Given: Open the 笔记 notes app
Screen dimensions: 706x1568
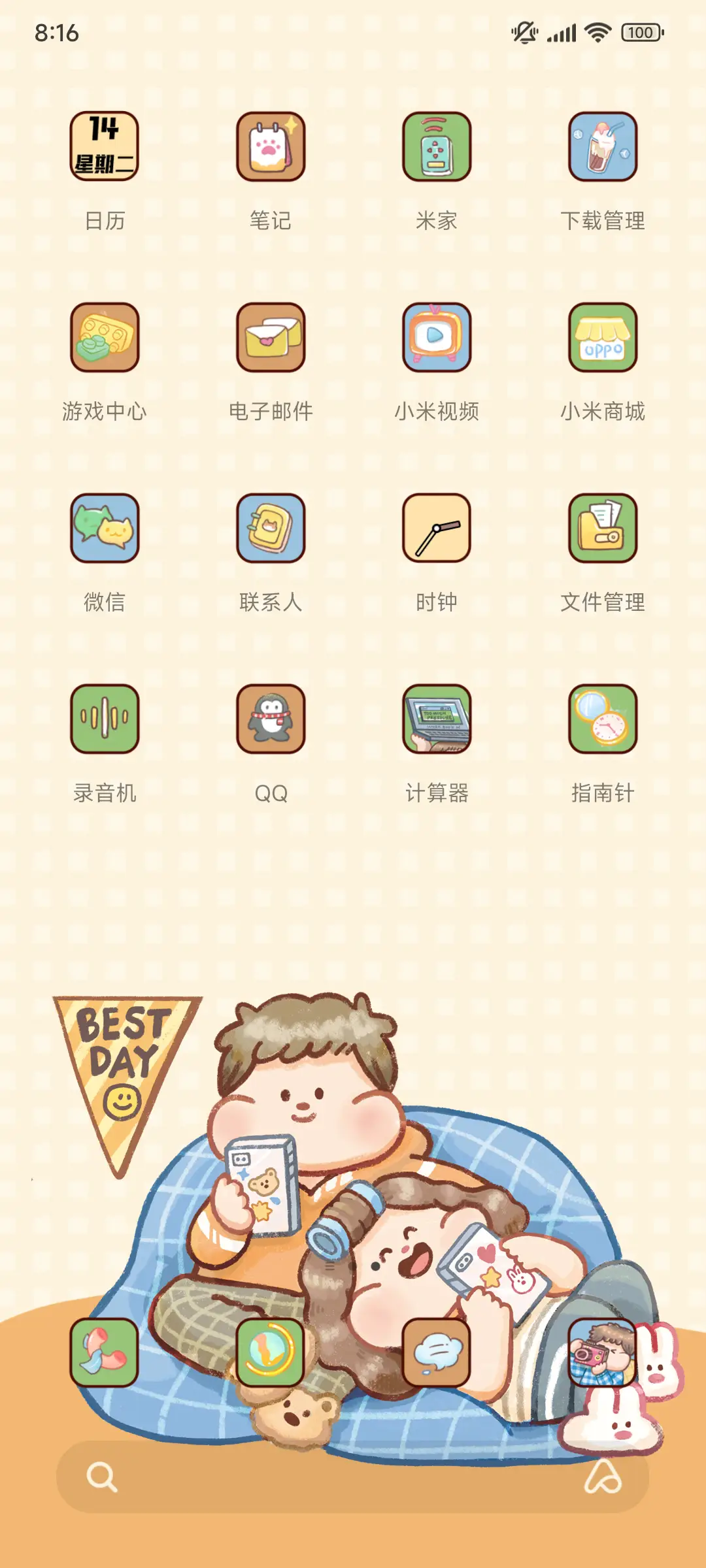Looking at the screenshot, I should tap(271, 147).
